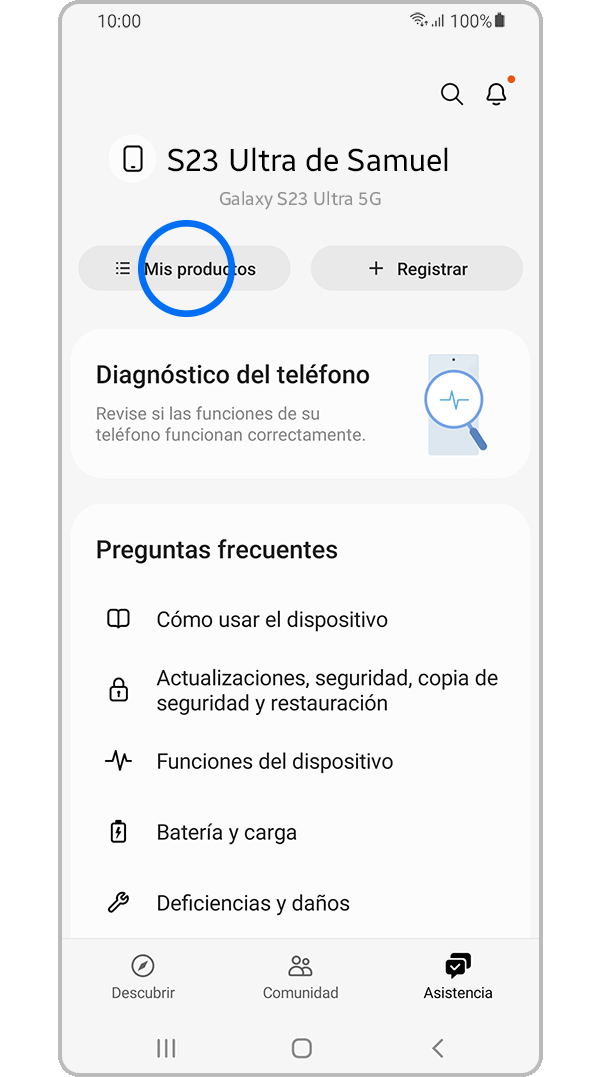
Task: Tap the Registrar button
Action: 417,269
